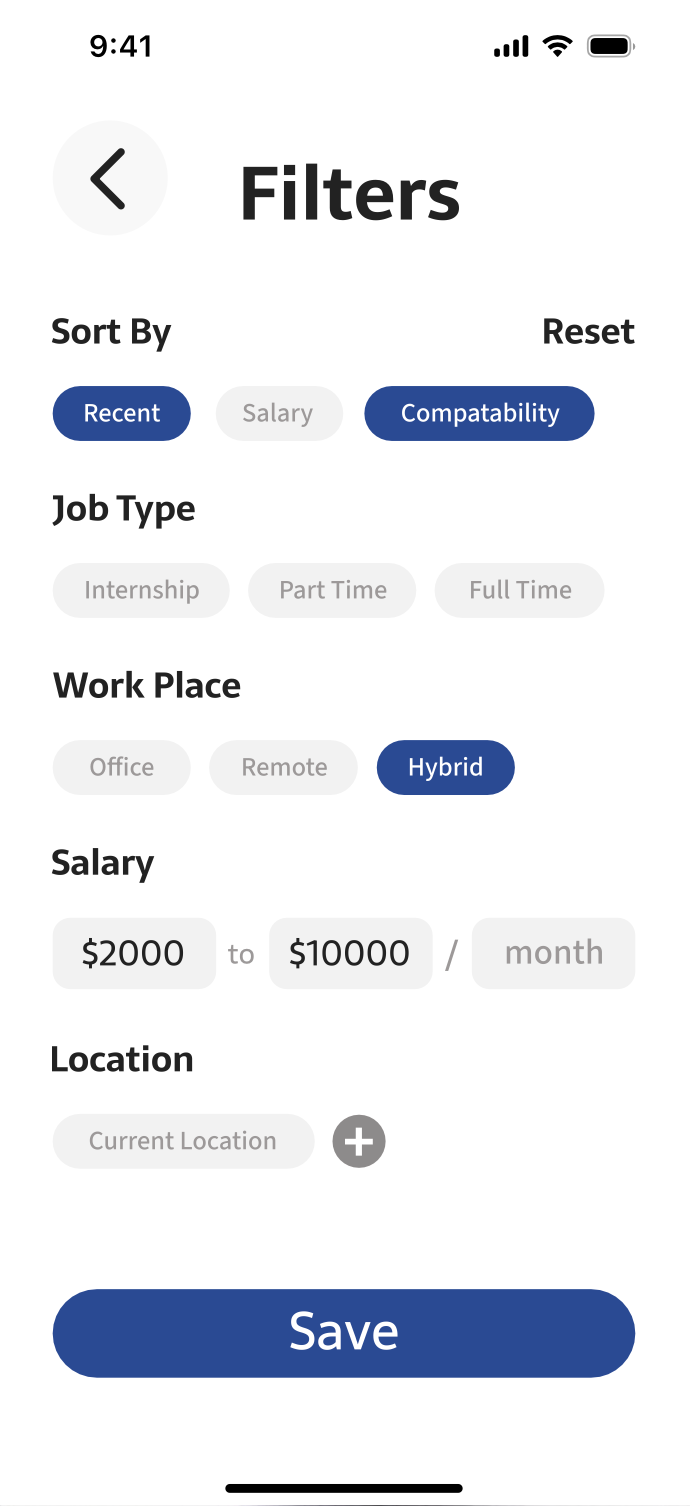Image resolution: width=690 pixels, height=1506 pixels.
Task: Tap the Current Location chip
Action: 183,1141
